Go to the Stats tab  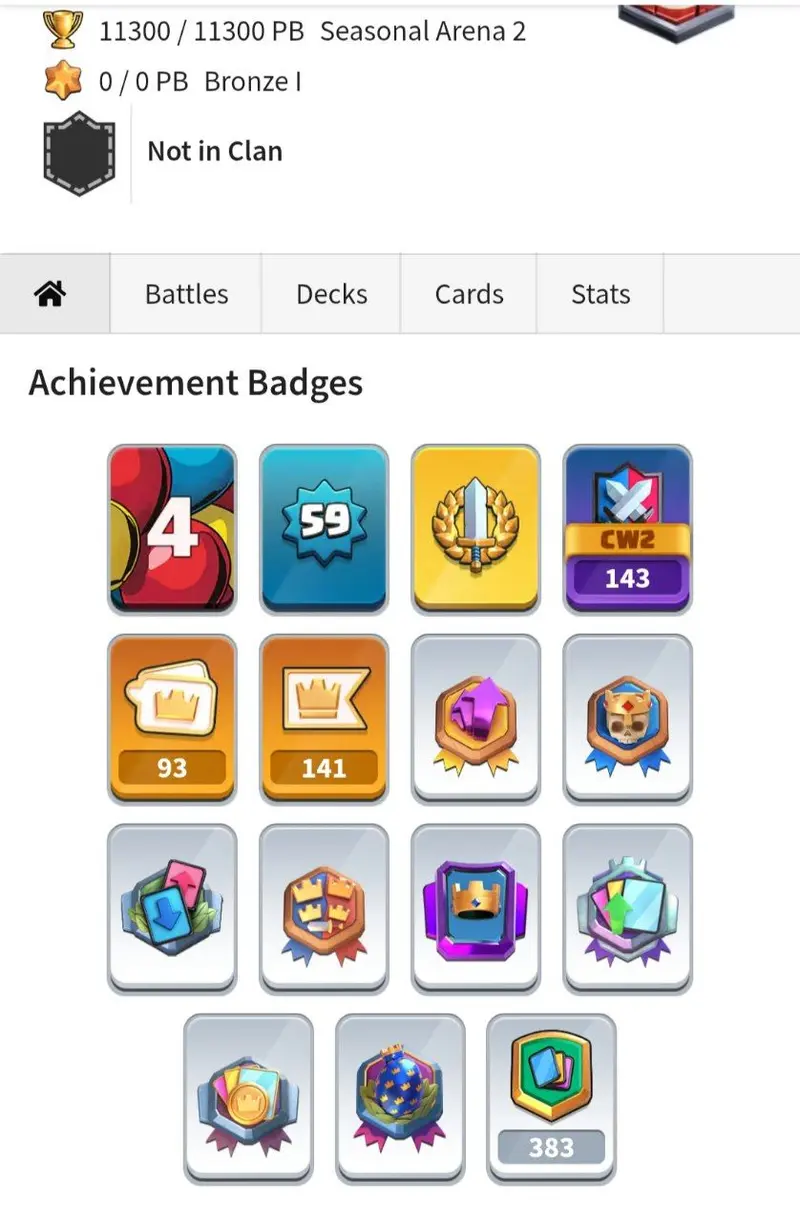[x=600, y=294]
